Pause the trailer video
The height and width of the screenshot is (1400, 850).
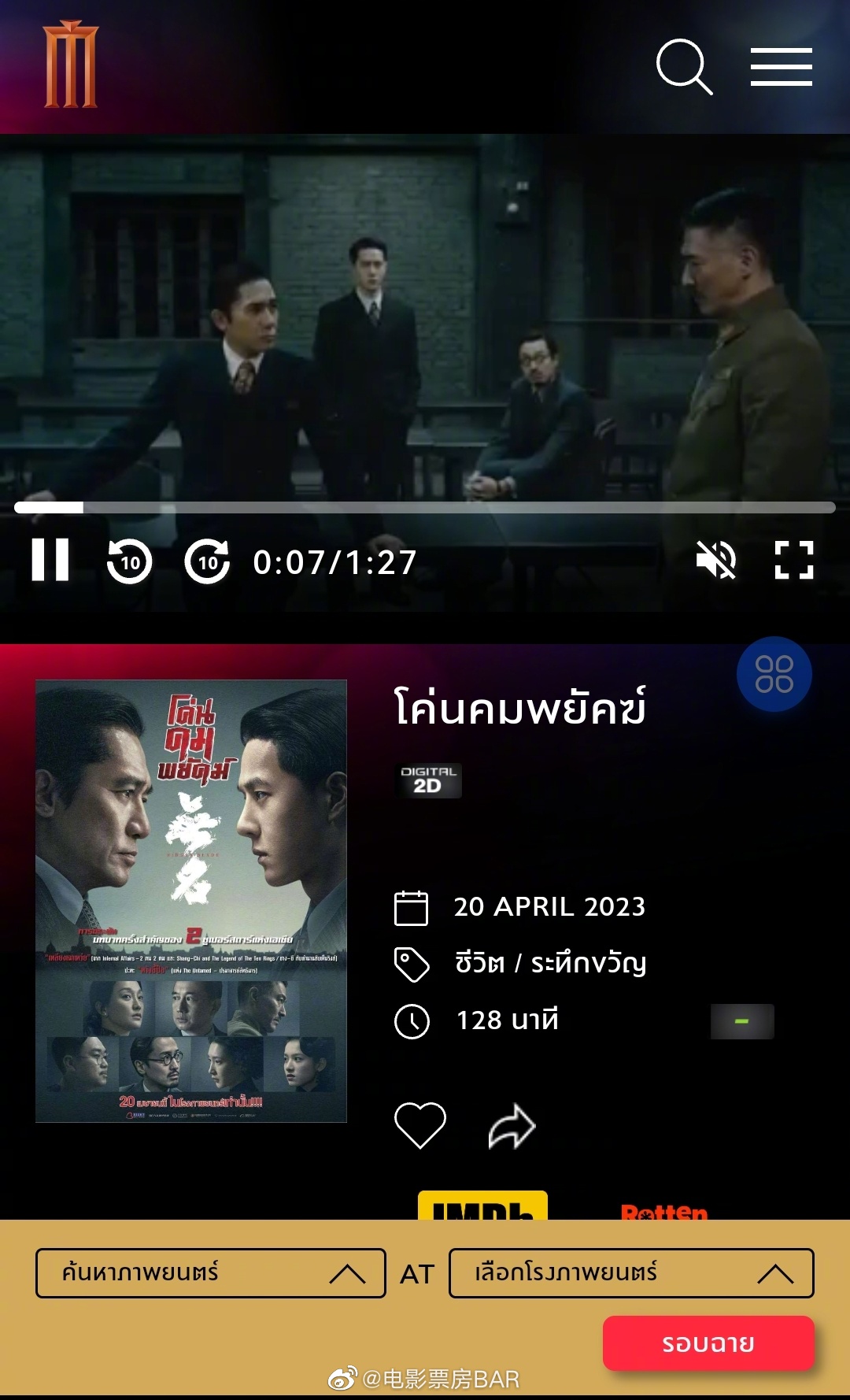coord(50,561)
